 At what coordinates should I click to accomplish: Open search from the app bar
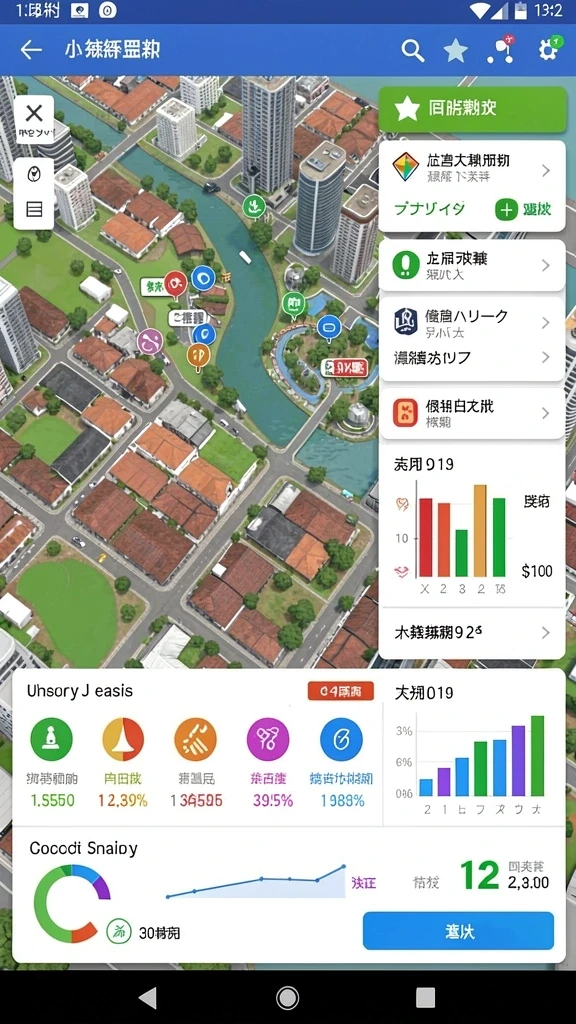pyautogui.click(x=413, y=50)
